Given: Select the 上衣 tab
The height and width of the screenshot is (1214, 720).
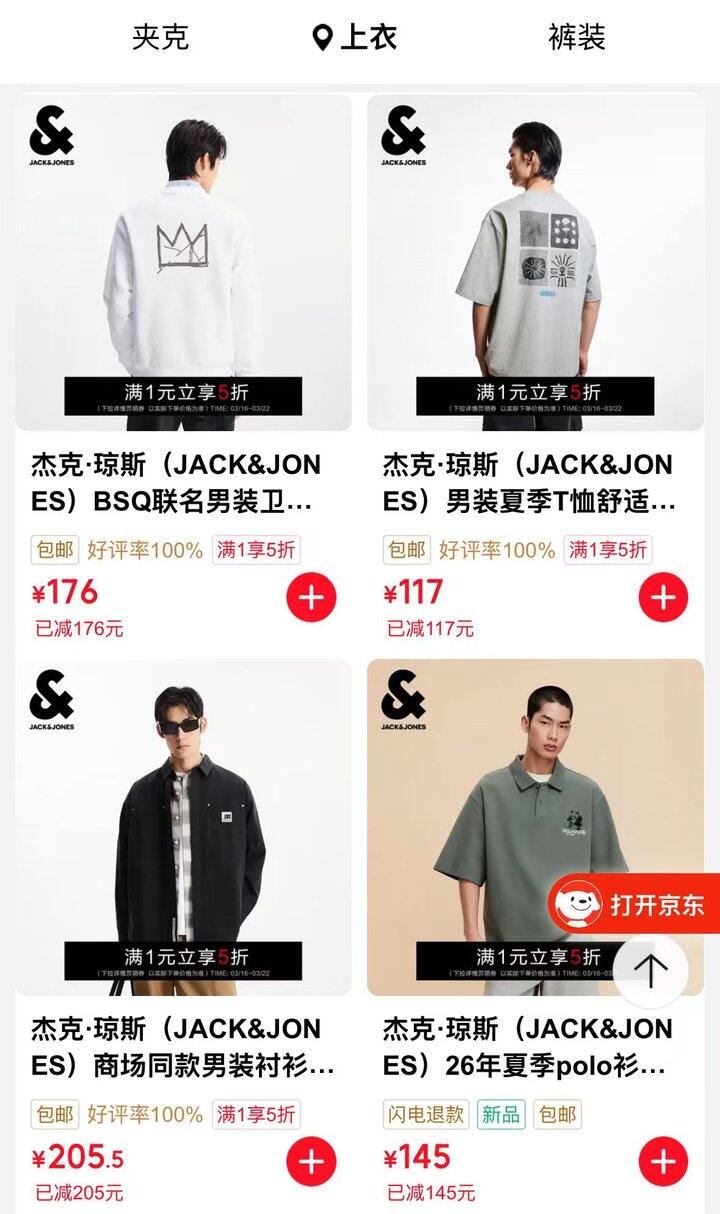Looking at the screenshot, I should pos(356,38).
